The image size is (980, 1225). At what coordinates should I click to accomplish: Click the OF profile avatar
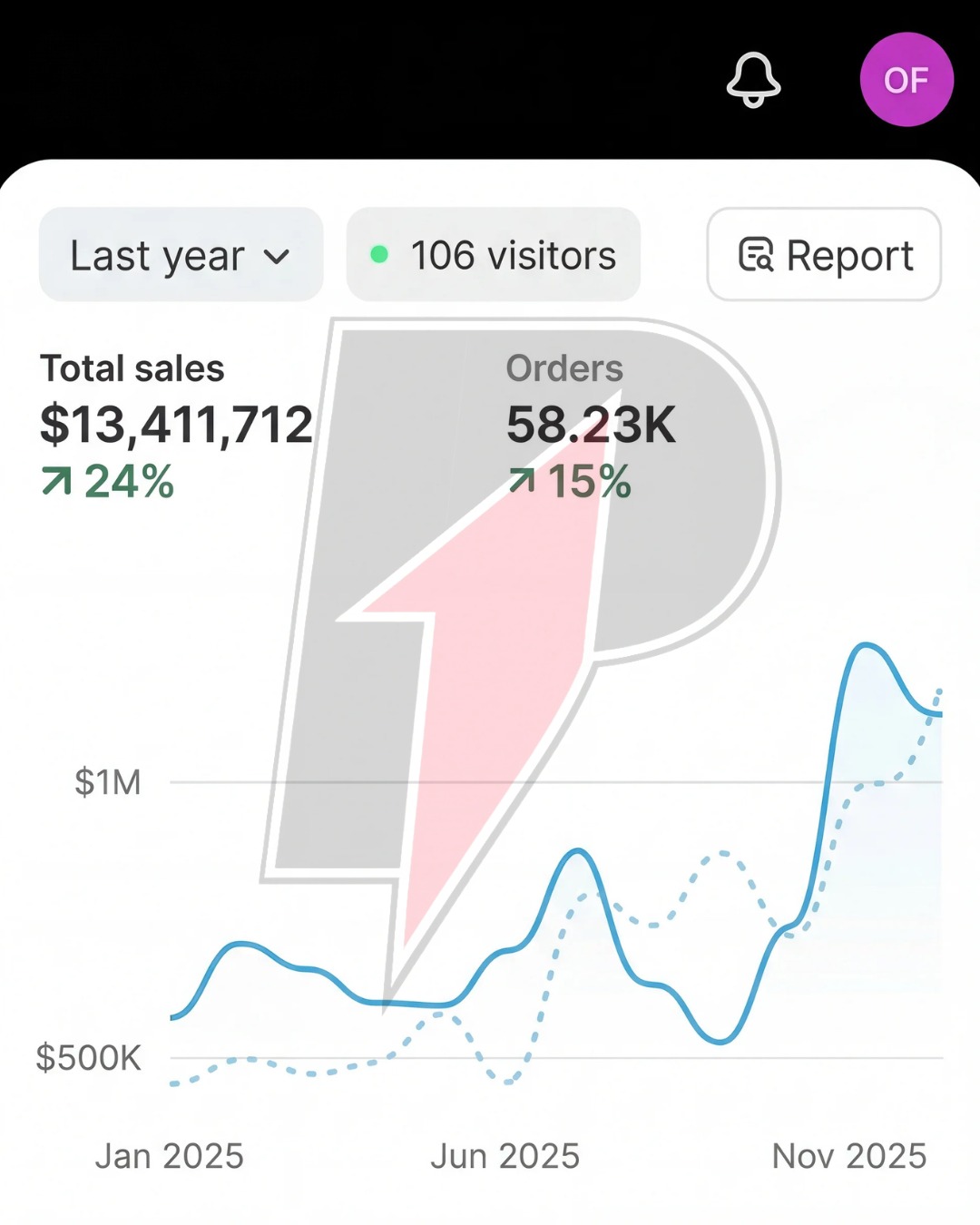click(906, 80)
